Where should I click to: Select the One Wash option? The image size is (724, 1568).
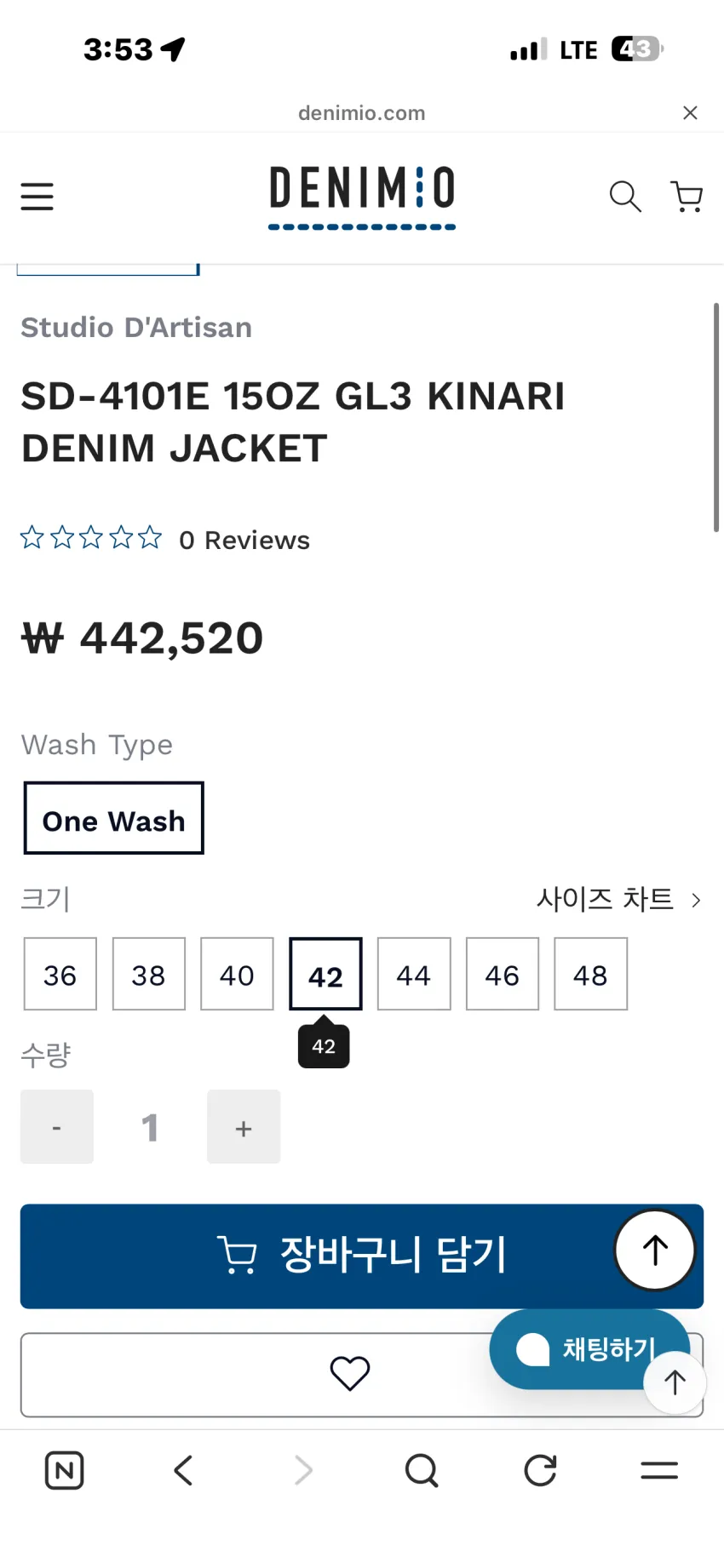pos(113,818)
